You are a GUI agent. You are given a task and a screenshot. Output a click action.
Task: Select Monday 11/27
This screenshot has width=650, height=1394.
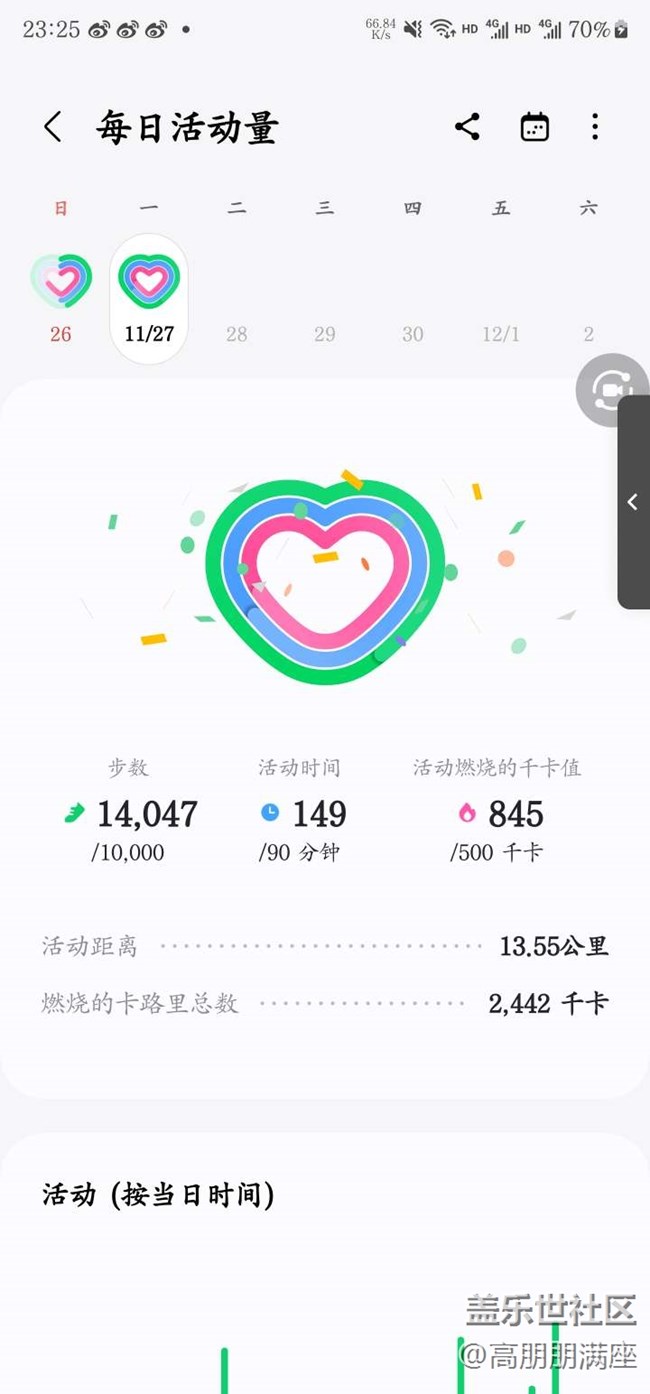click(149, 298)
